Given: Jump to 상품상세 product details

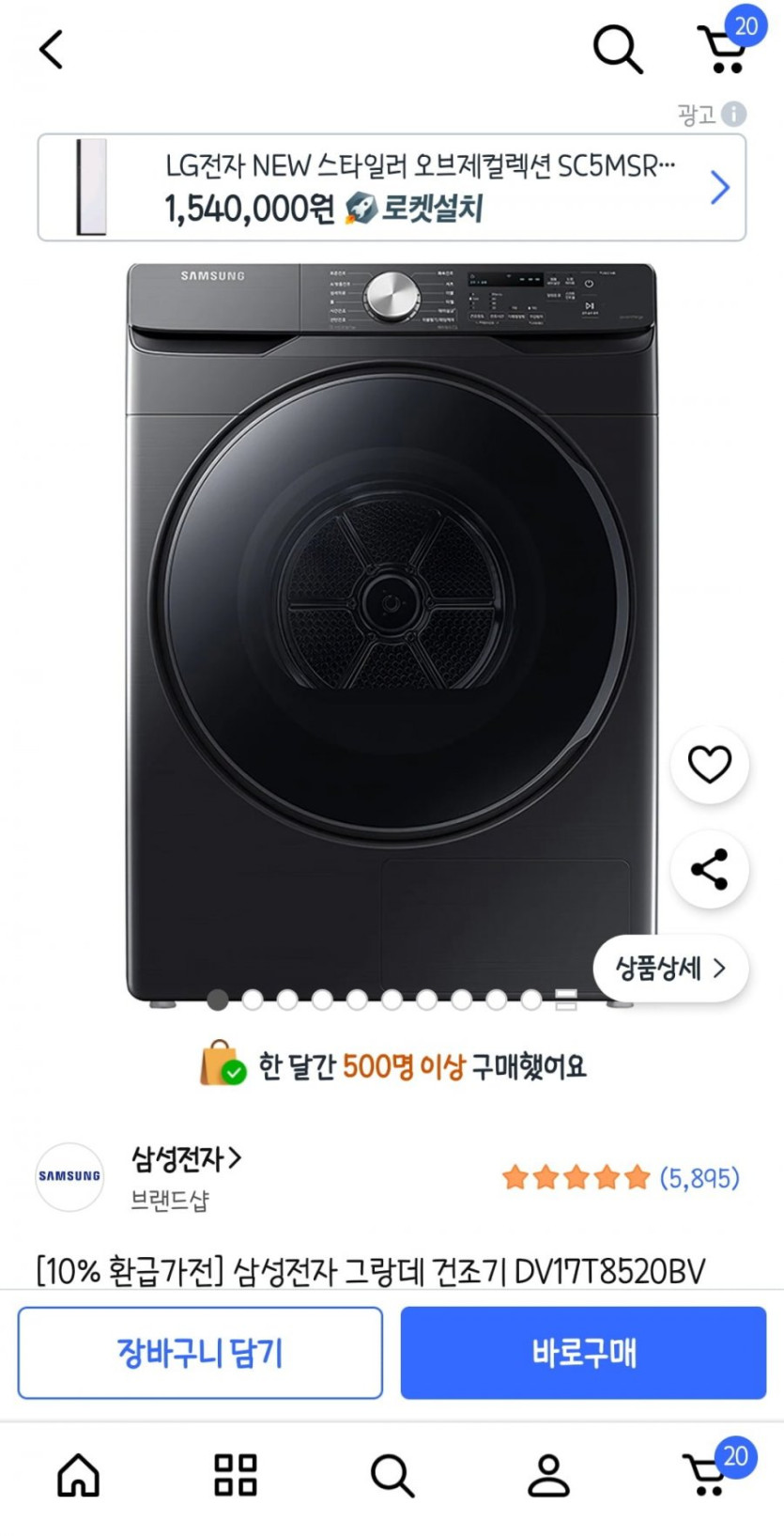Looking at the screenshot, I should [x=670, y=969].
